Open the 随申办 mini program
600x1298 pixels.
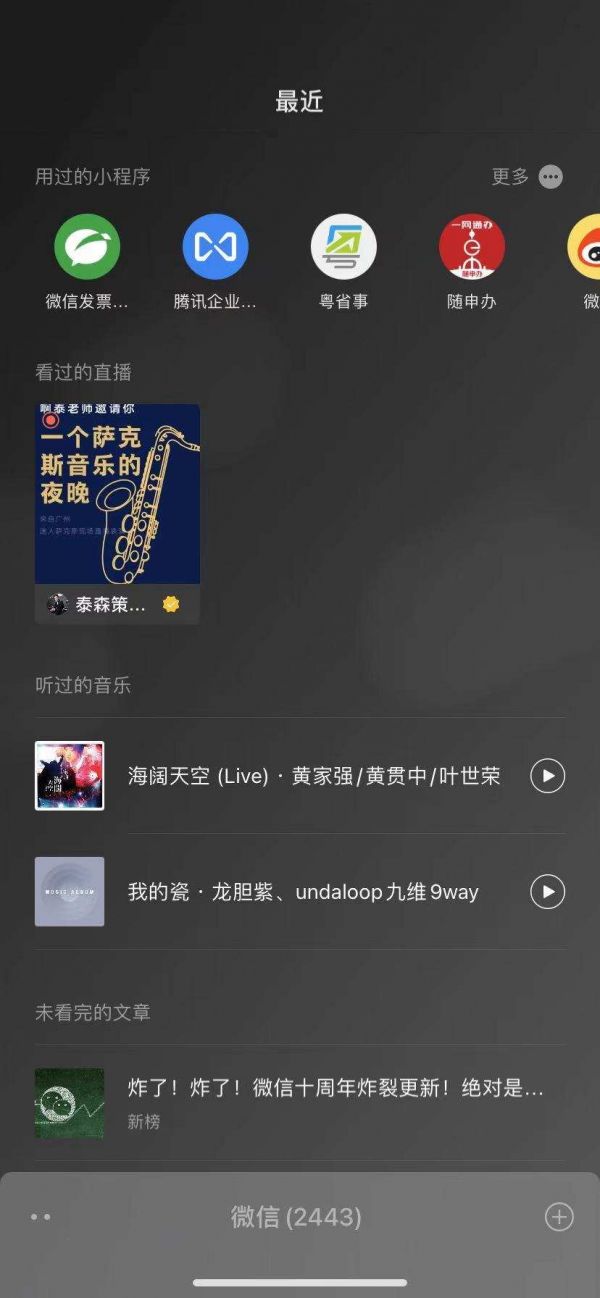(x=471, y=247)
